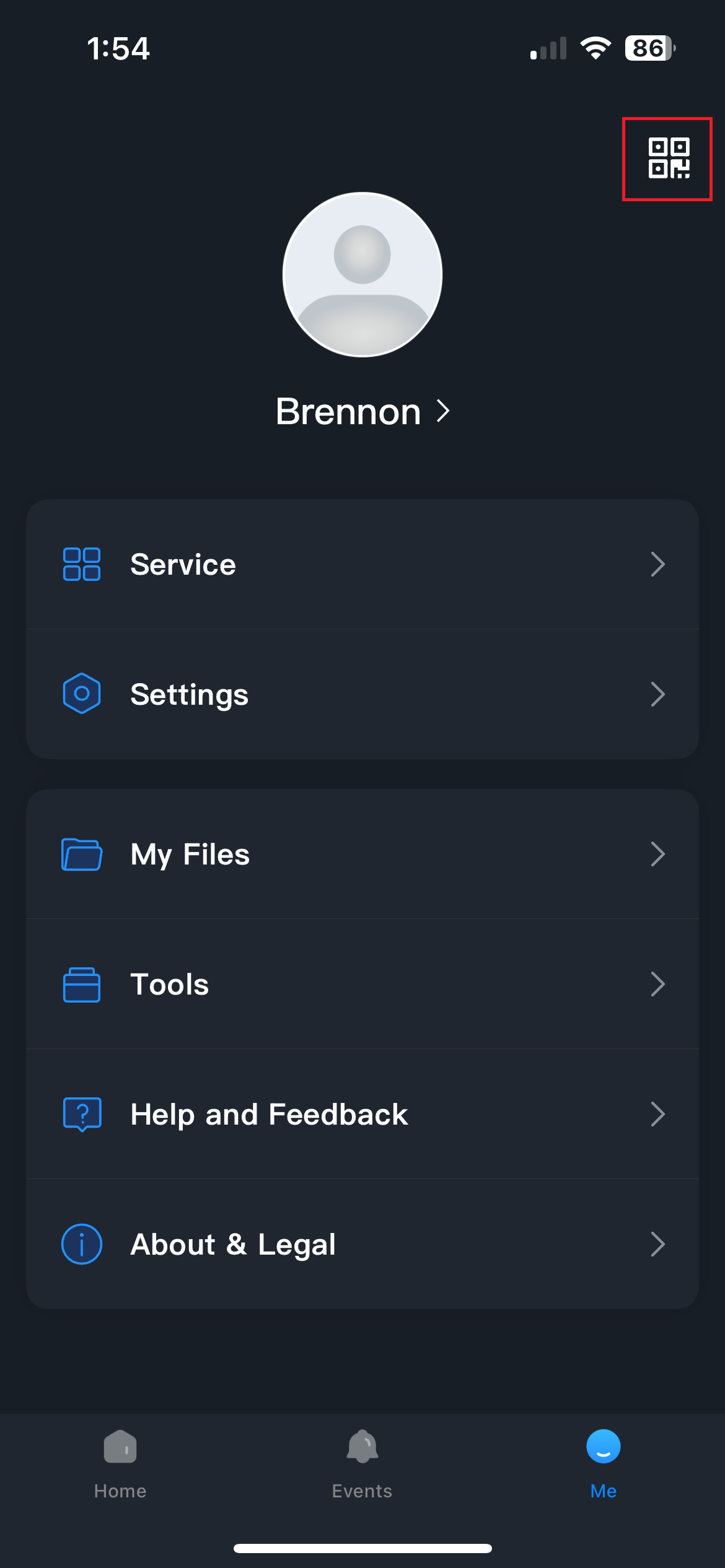View About & Legal information
Viewport: 725px width, 1568px height.
362,1244
